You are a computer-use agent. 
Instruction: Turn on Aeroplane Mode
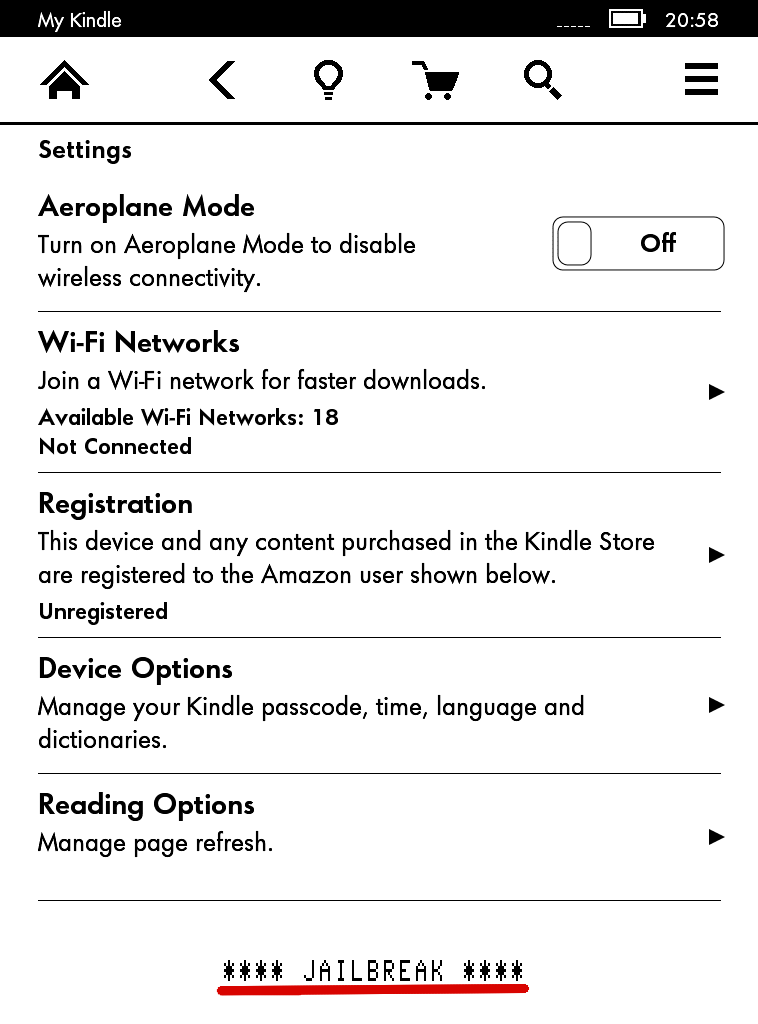pos(638,244)
